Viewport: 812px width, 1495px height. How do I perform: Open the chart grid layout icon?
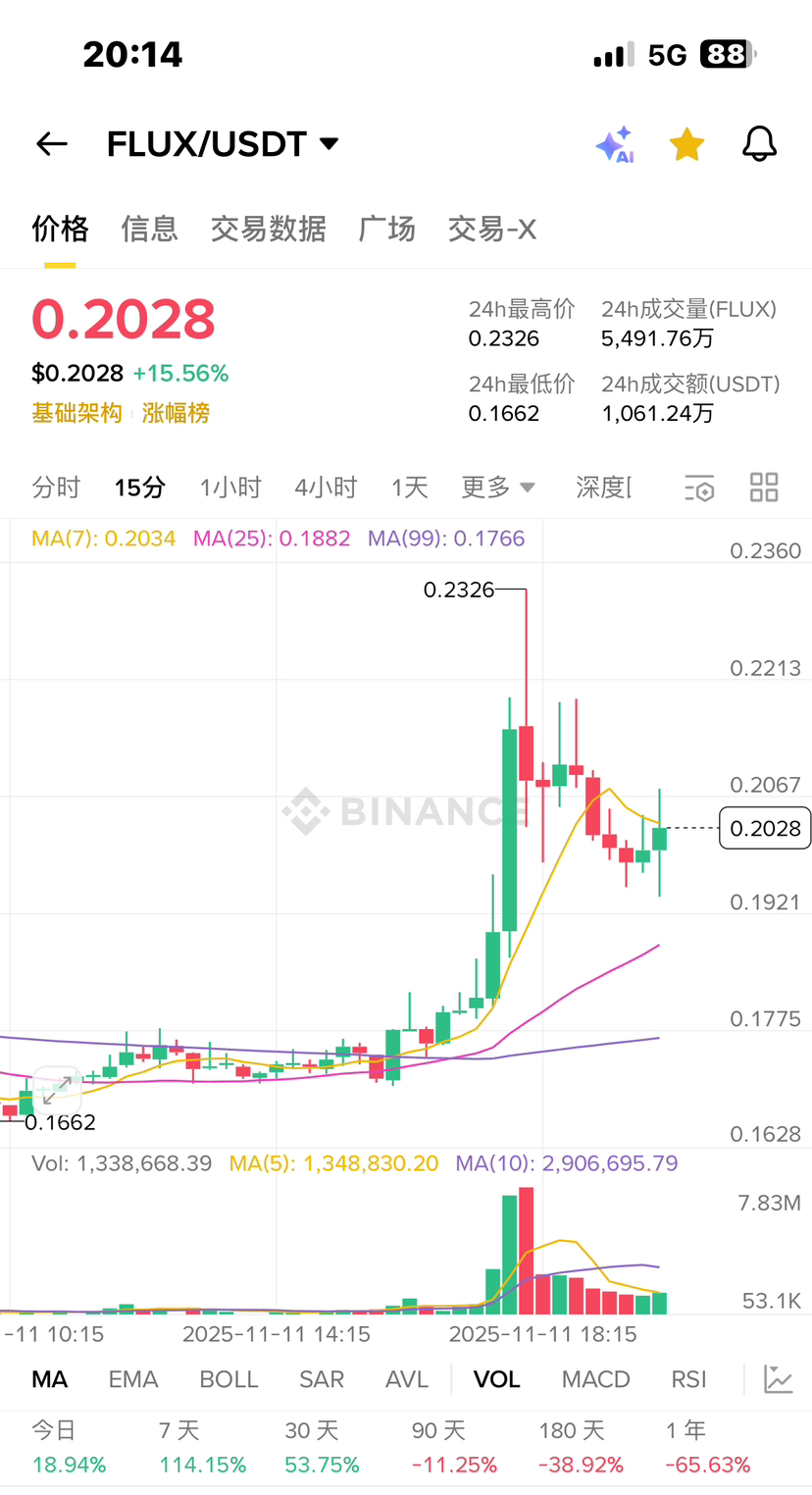[x=764, y=487]
